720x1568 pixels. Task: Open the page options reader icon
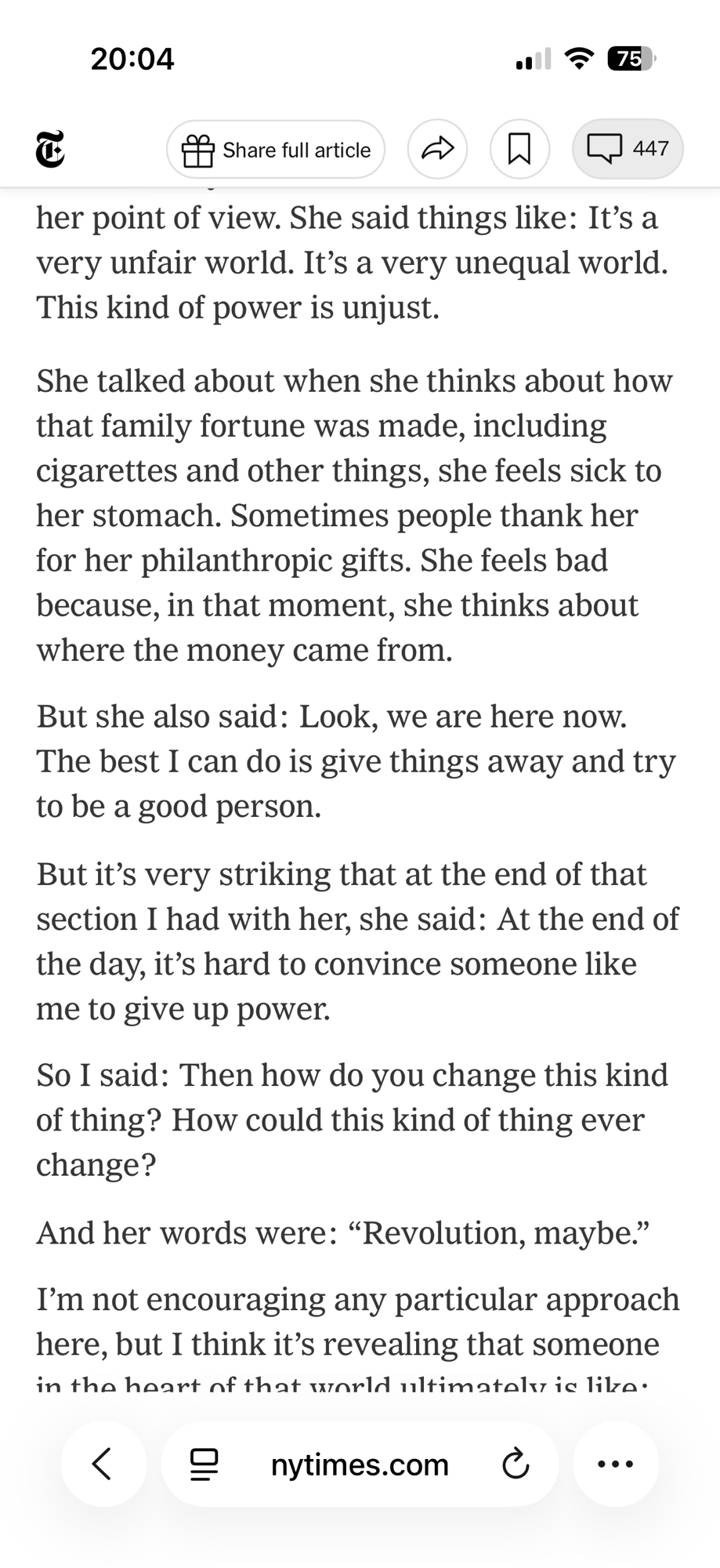point(204,1465)
